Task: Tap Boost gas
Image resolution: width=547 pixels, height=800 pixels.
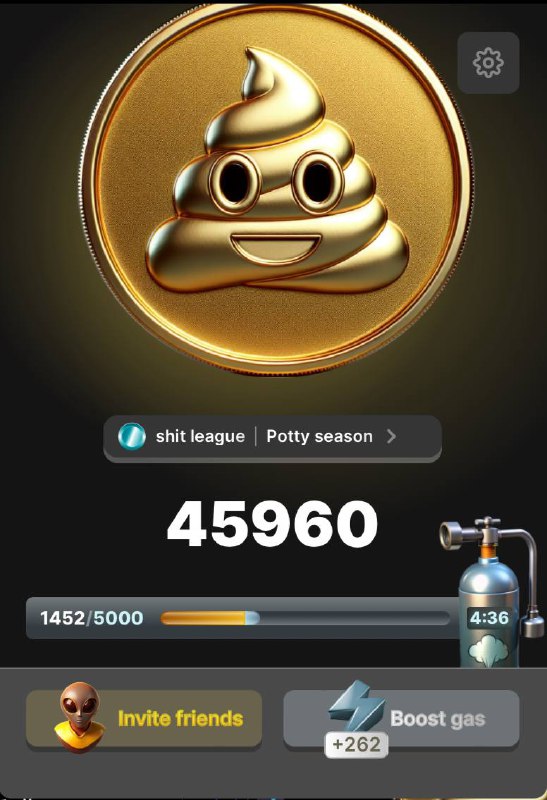Action: pyautogui.click(x=401, y=719)
